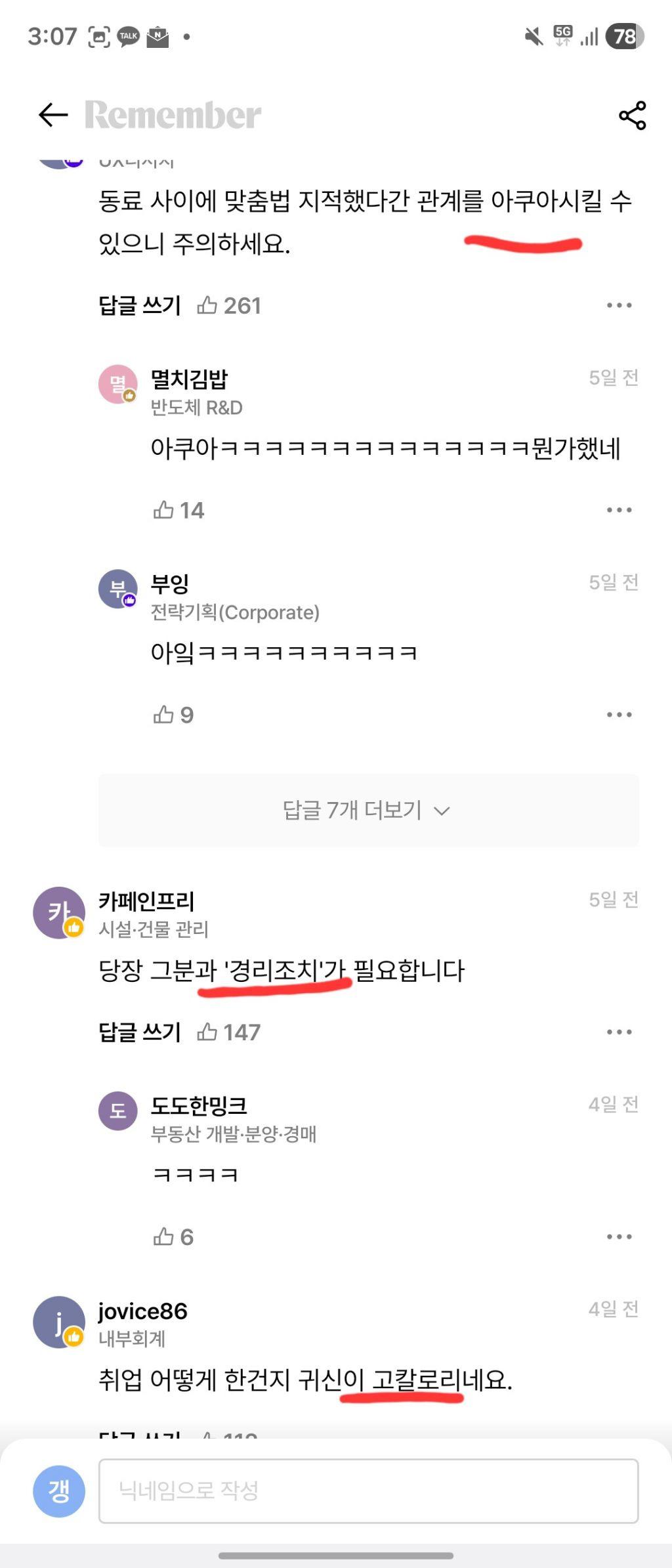Tap 답글 쓰기 under 카페인프리's comment
The image size is (672, 1568).
tap(139, 1032)
